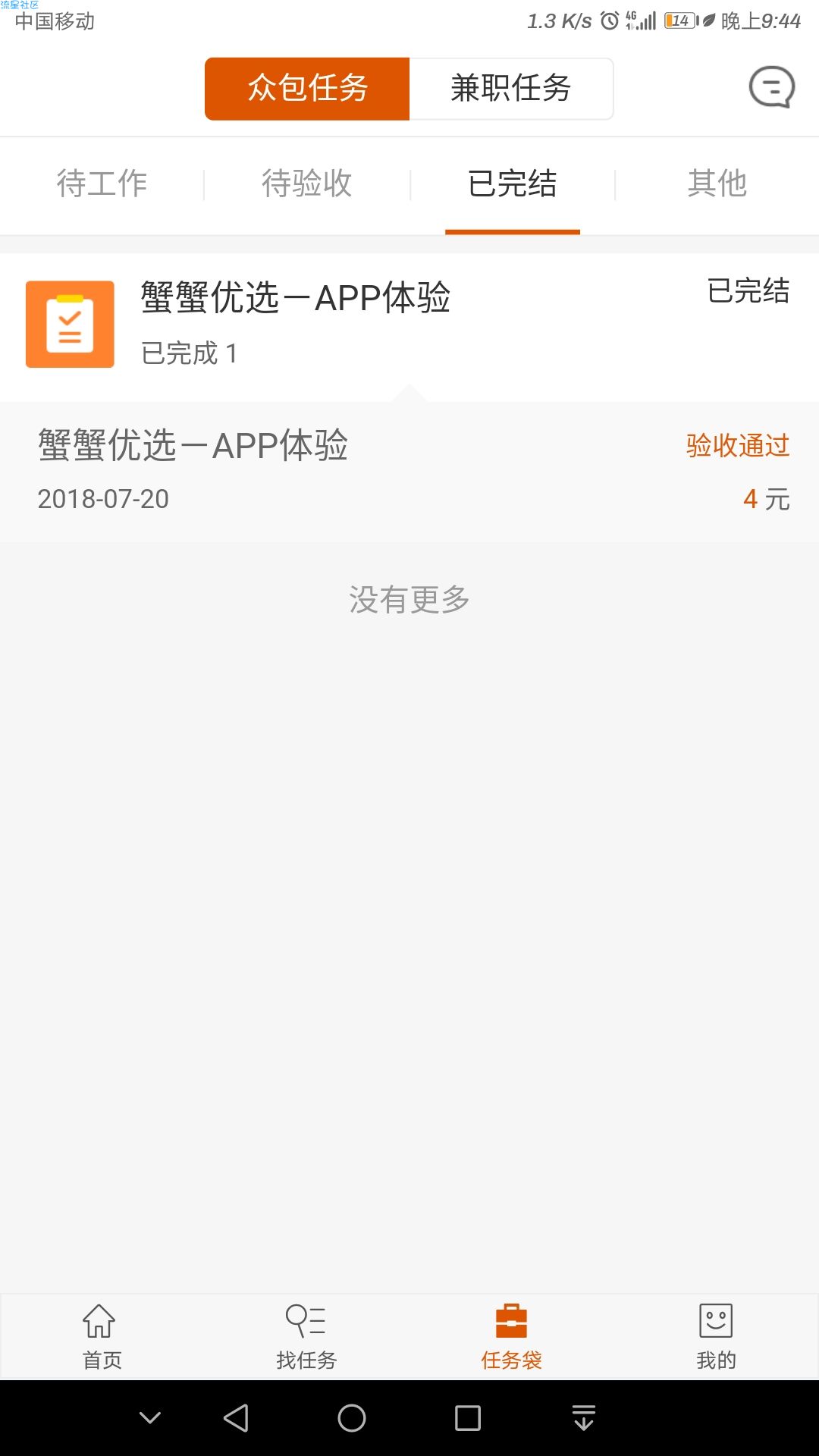The height and width of the screenshot is (1456, 819).
Task: Open the 我的 profile tab
Action: 716,1336
